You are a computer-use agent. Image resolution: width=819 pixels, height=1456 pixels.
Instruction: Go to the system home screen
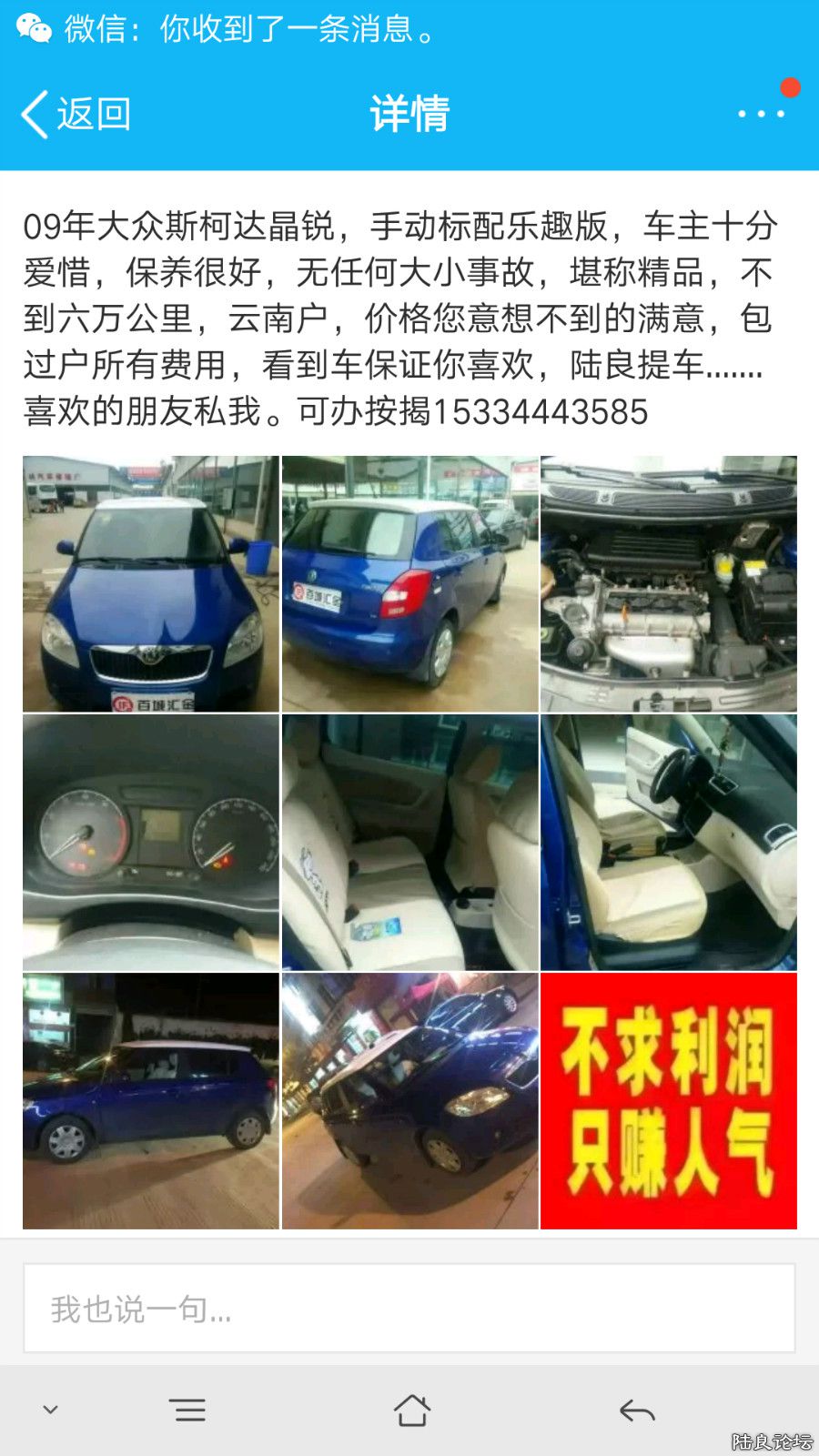411,1410
